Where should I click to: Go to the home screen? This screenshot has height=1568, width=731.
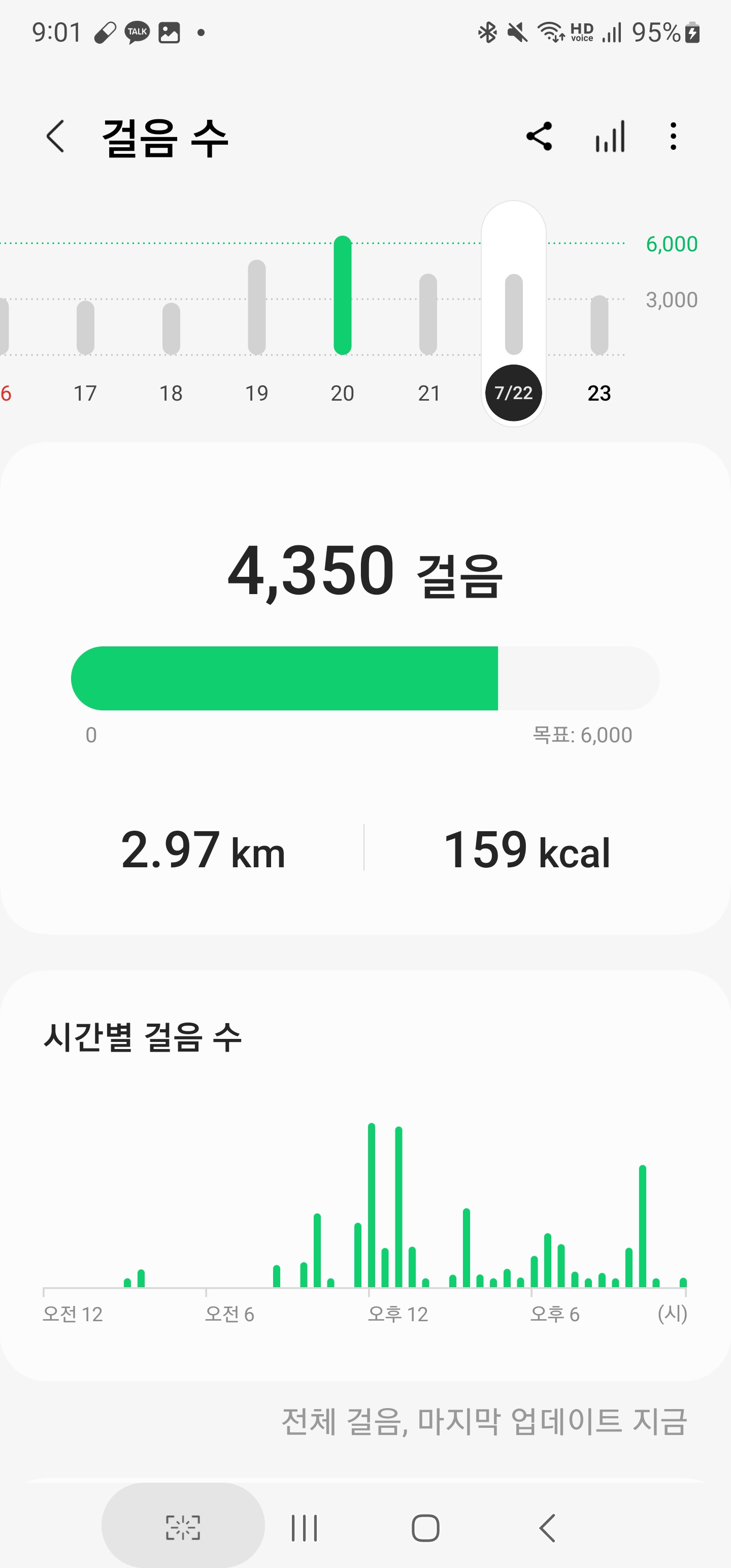coord(425,1528)
